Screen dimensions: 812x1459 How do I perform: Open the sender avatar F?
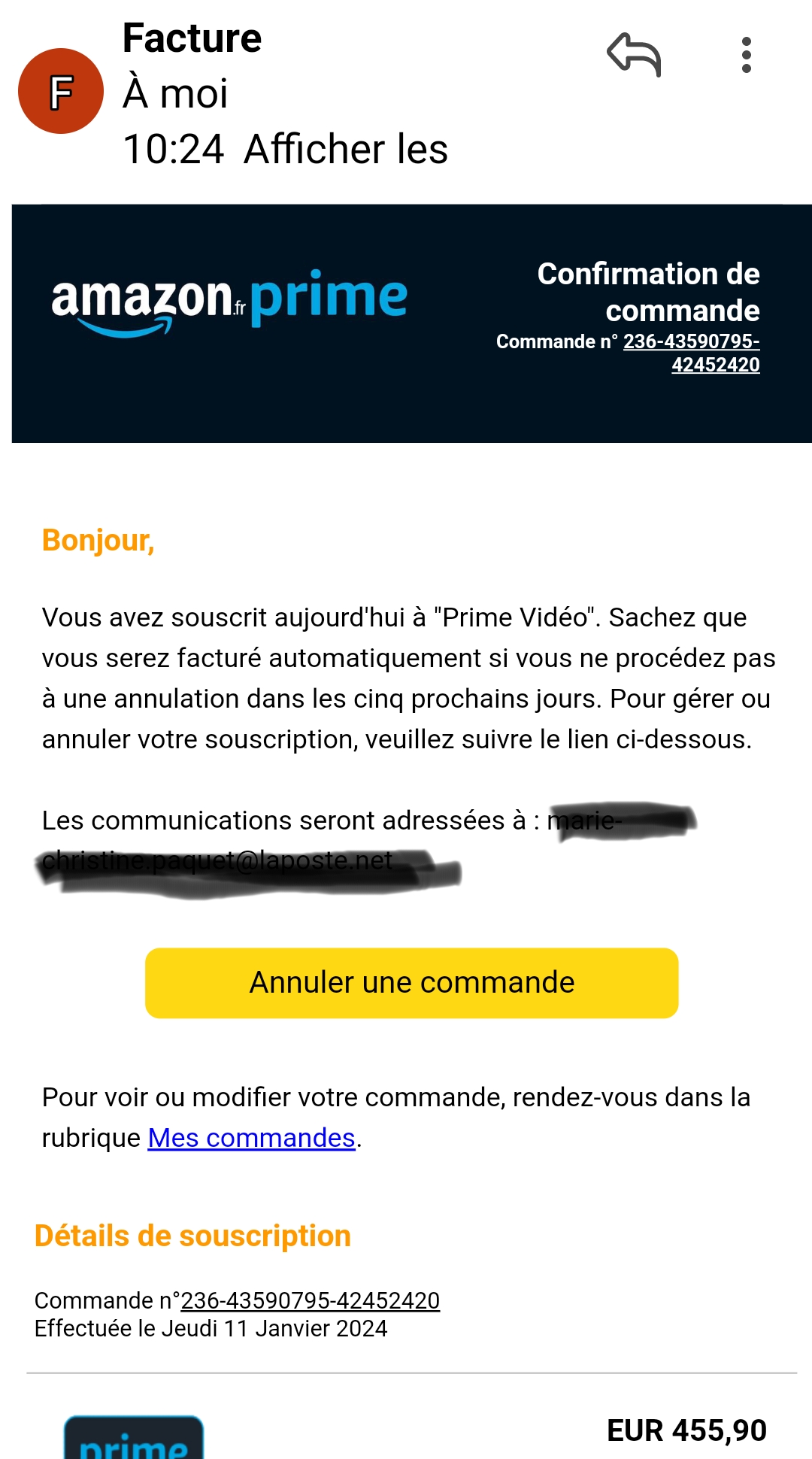click(x=61, y=92)
